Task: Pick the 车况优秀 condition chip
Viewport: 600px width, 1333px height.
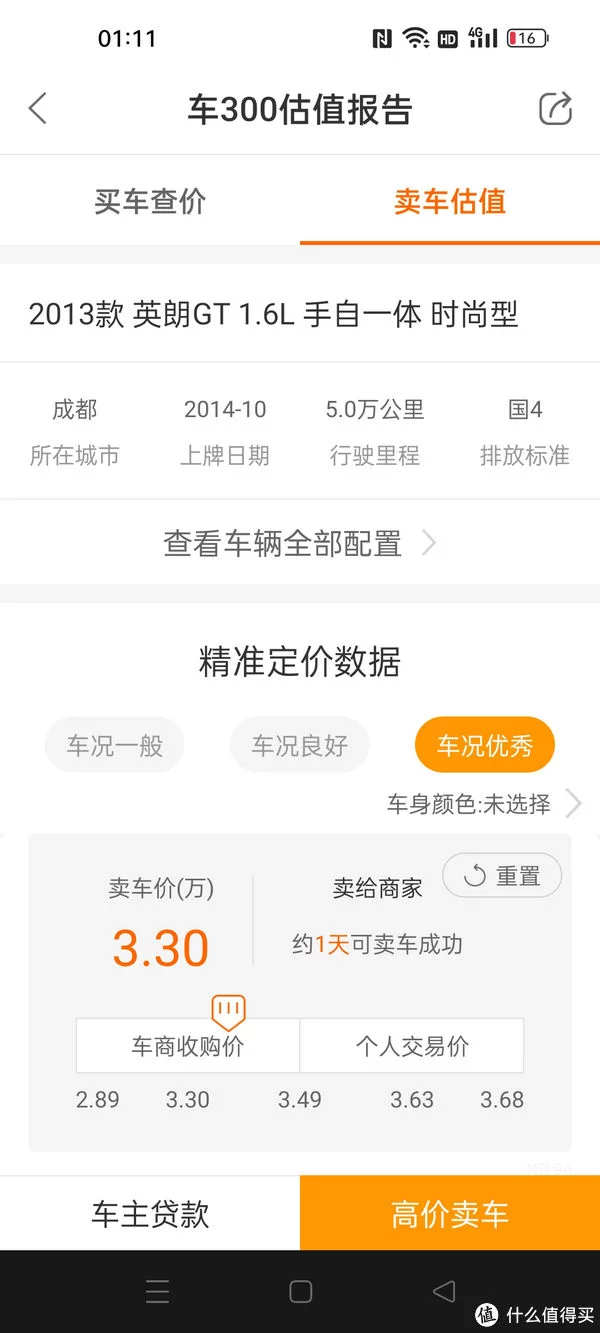Action: click(x=485, y=745)
